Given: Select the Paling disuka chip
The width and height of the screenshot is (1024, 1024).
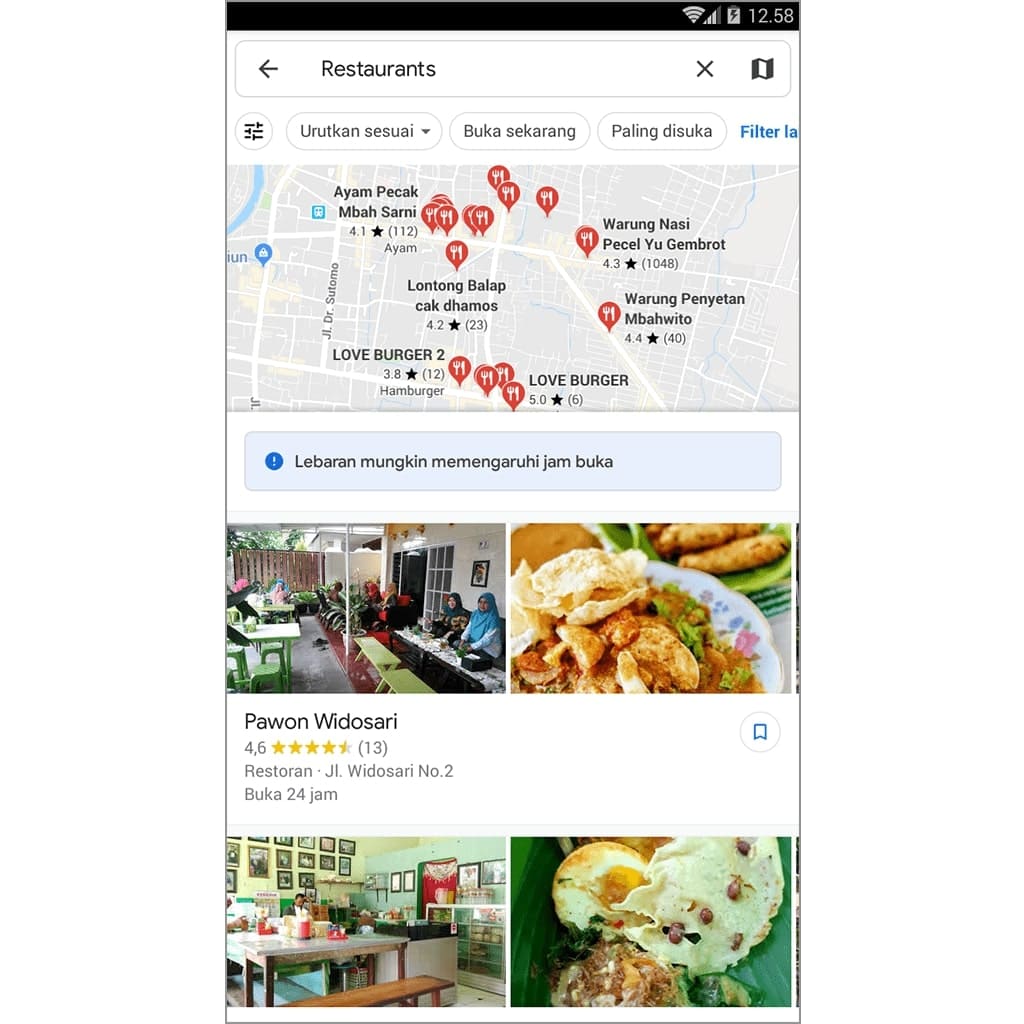Looking at the screenshot, I should tap(661, 131).
